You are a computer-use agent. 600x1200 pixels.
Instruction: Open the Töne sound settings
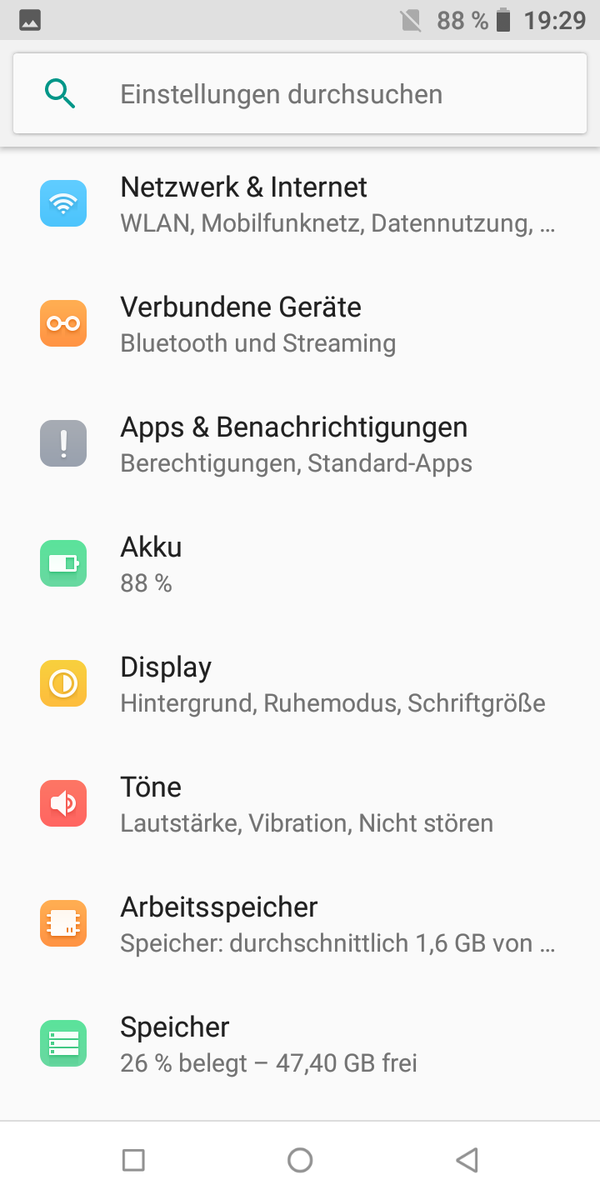[300, 804]
